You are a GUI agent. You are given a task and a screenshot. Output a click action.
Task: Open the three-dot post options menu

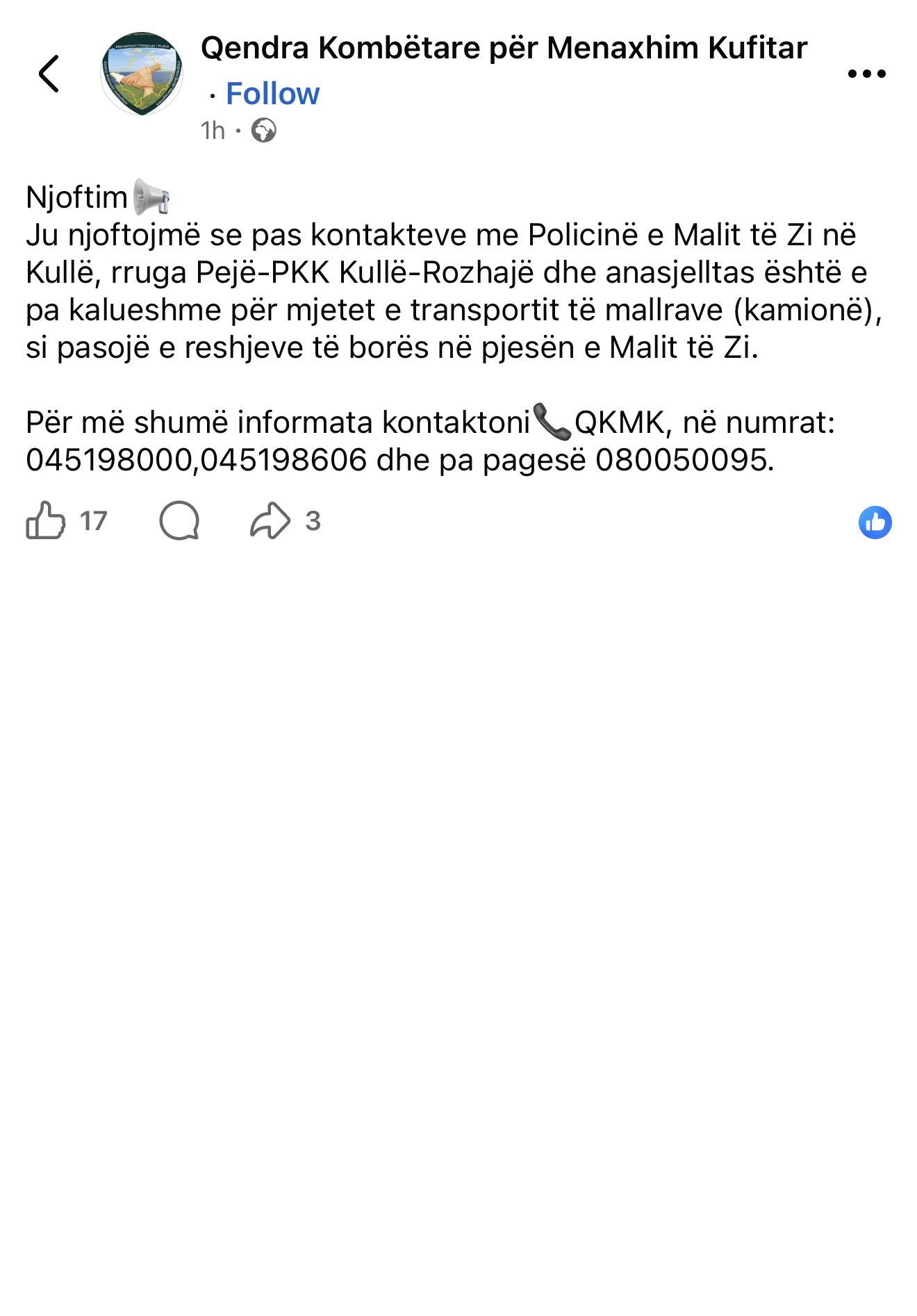(866, 74)
